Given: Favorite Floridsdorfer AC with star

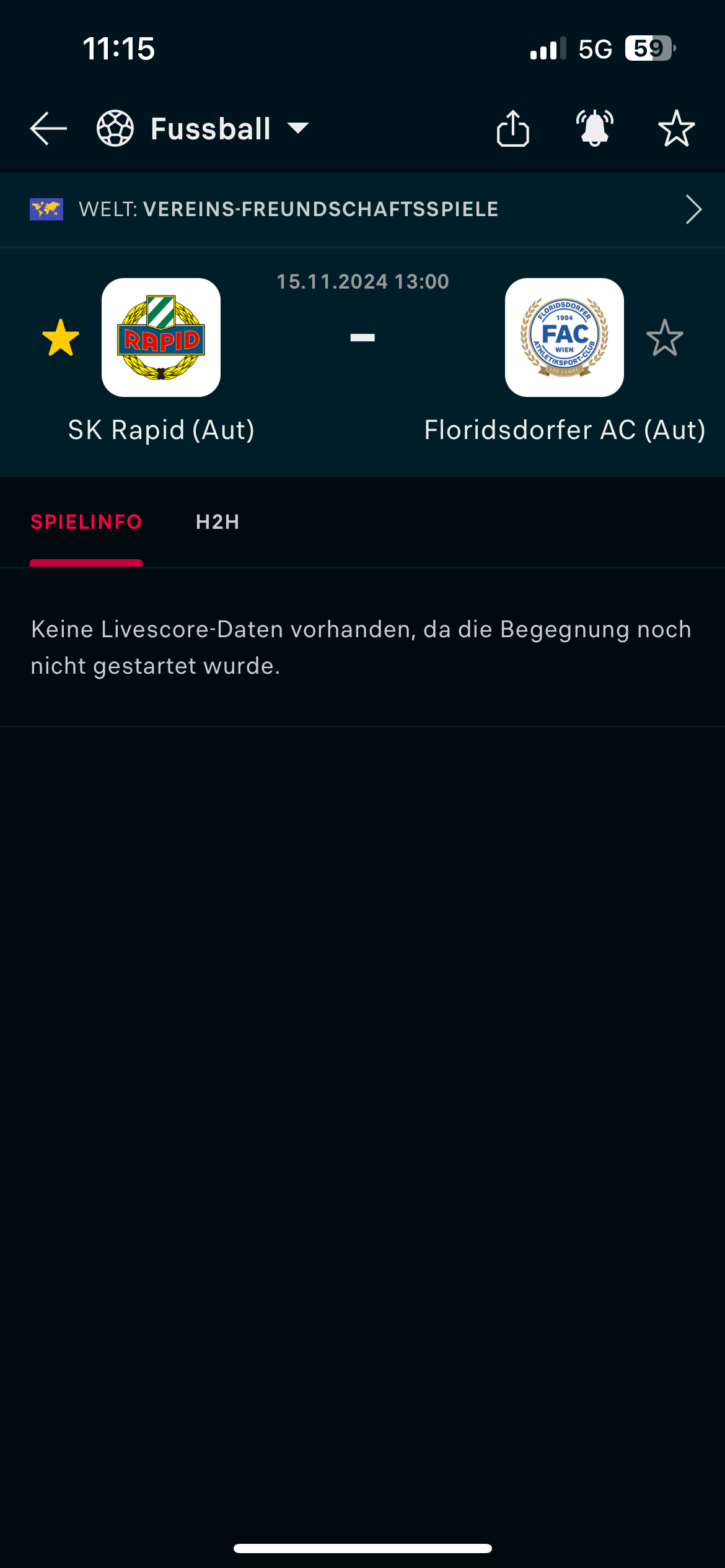Looking at the screenshot, I should pyautogui.click(x=665, y=338).
